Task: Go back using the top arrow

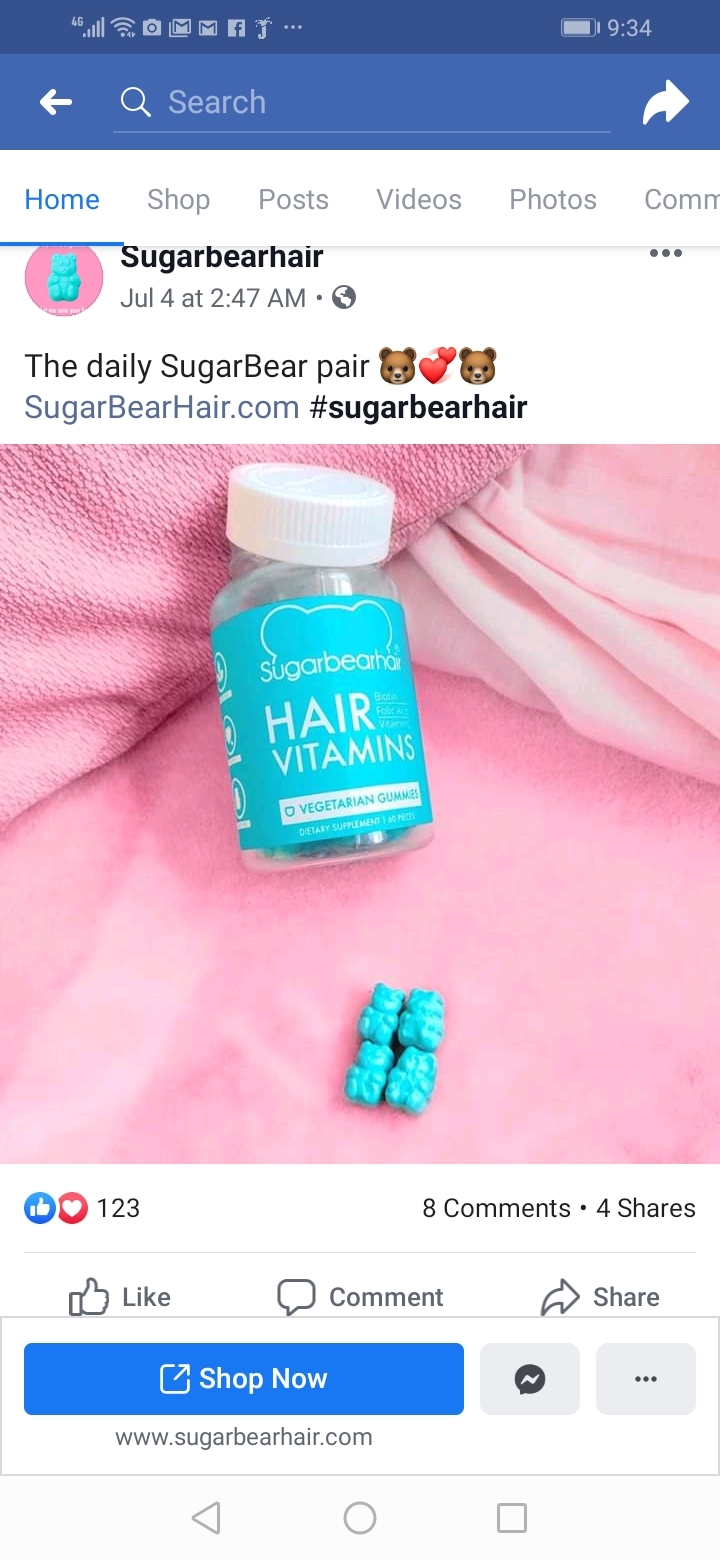Action: [x=56, y=102]
